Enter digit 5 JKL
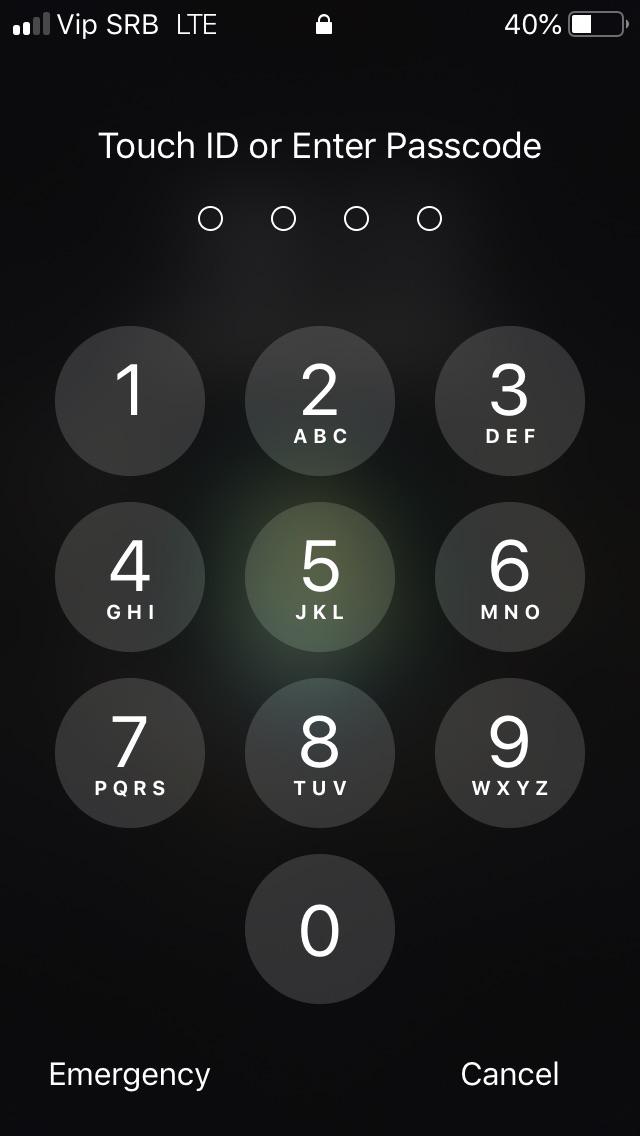640x1136 pixels. (320, 577)
